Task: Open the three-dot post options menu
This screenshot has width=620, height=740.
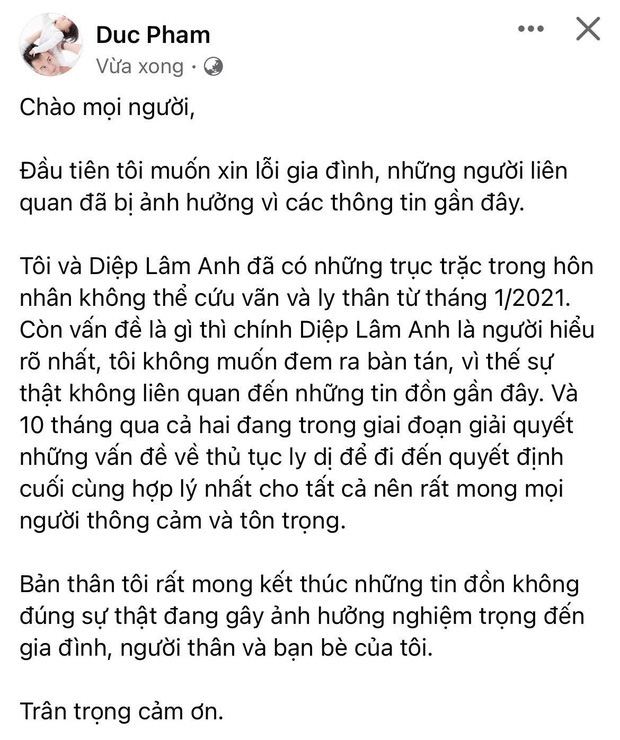Action: [x=530, y=30]
